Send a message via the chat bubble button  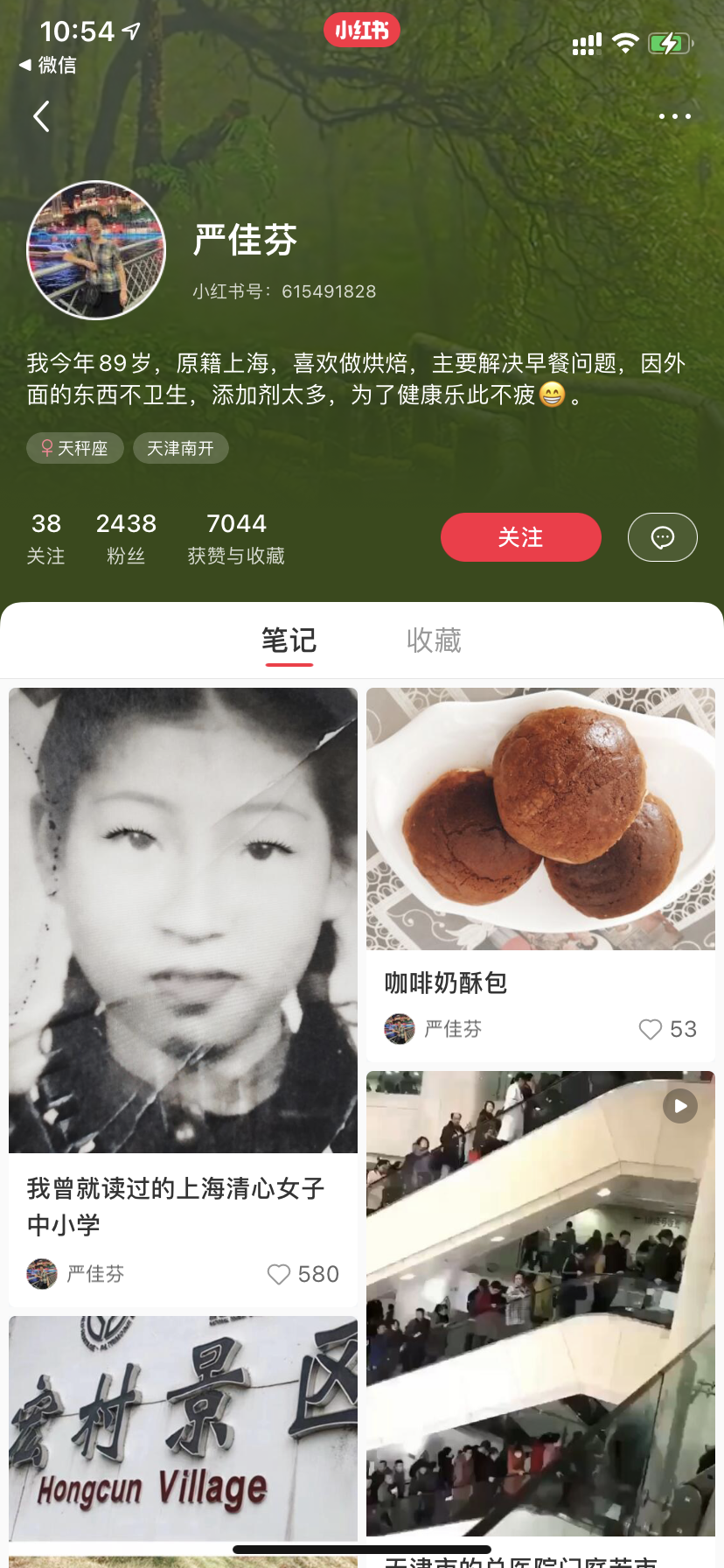point(662,537)
